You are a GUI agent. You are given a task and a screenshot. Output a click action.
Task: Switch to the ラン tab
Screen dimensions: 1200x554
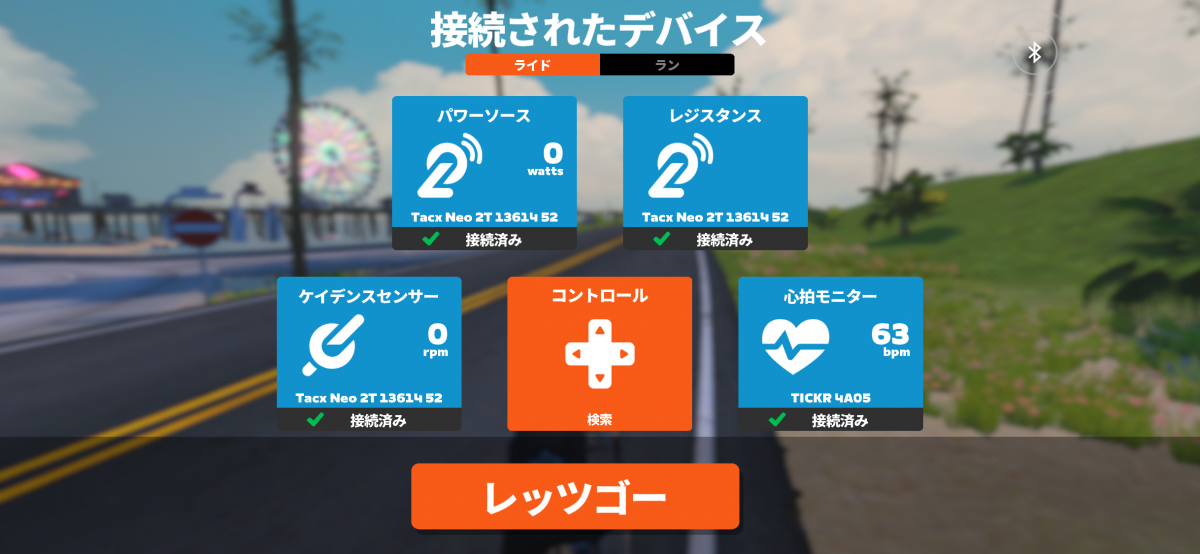(667, 65)
